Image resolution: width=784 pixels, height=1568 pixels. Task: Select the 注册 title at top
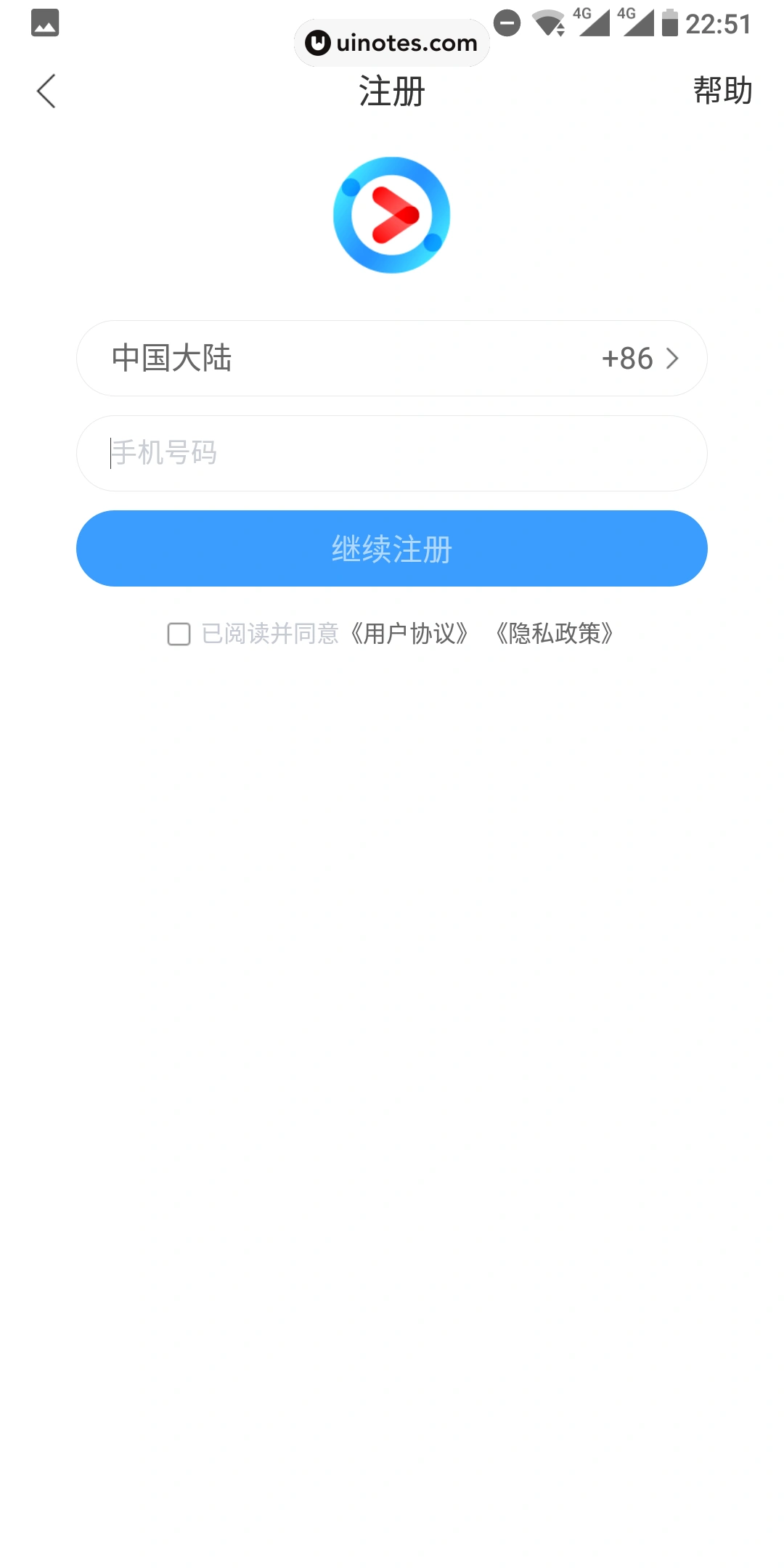391,91
